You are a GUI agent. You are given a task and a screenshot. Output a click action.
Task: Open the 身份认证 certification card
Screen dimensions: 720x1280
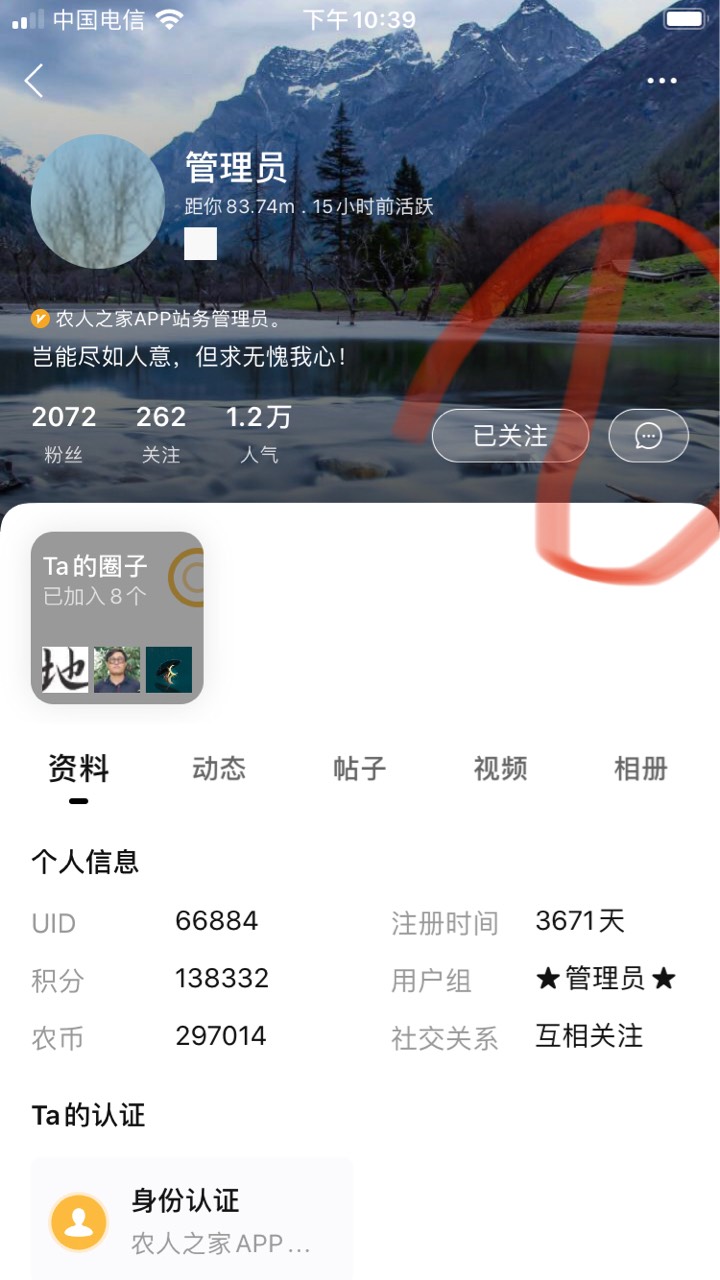(192, 1220)
